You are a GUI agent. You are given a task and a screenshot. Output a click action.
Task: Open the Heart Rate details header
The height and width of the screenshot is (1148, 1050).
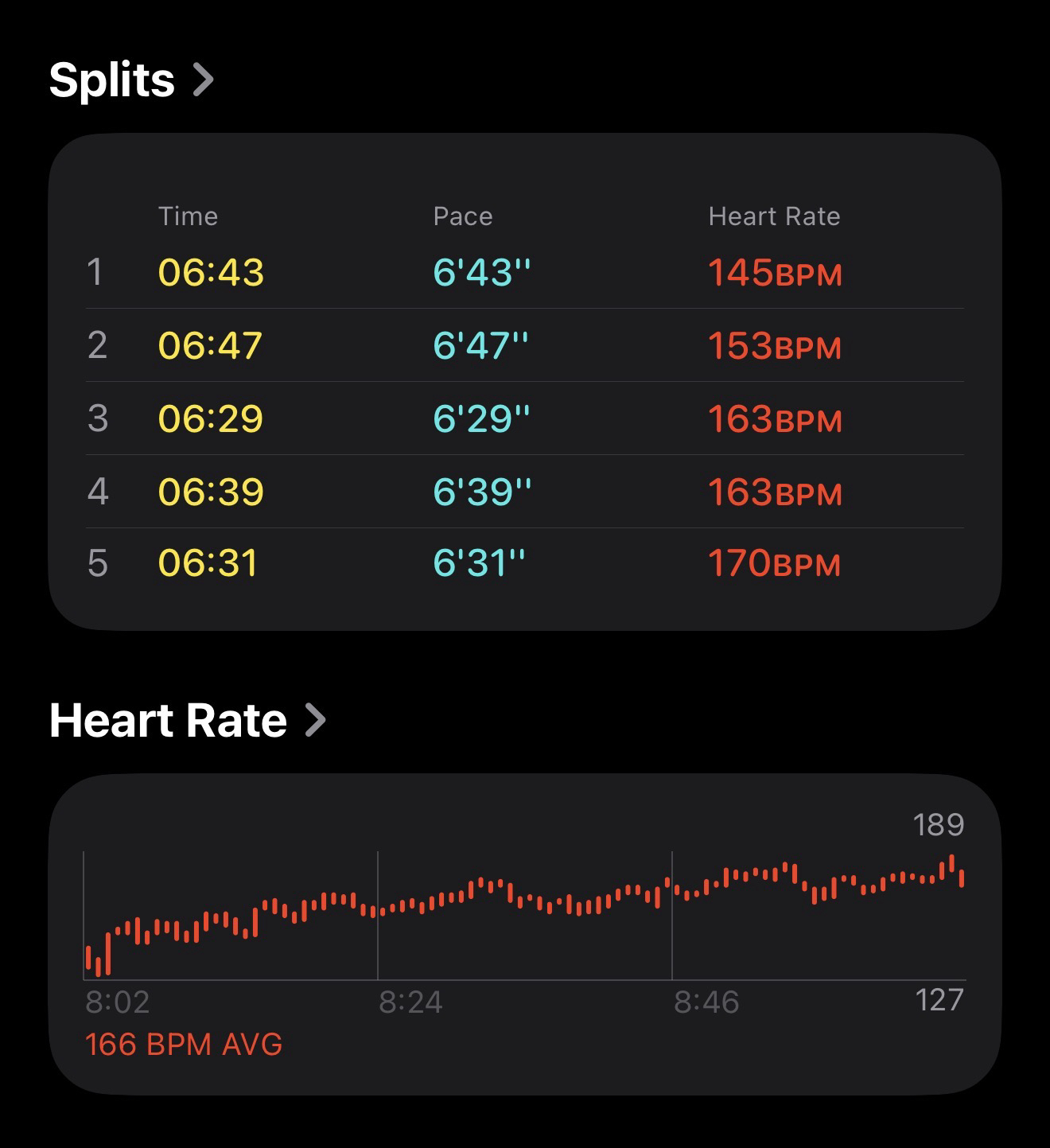(187, 720)
